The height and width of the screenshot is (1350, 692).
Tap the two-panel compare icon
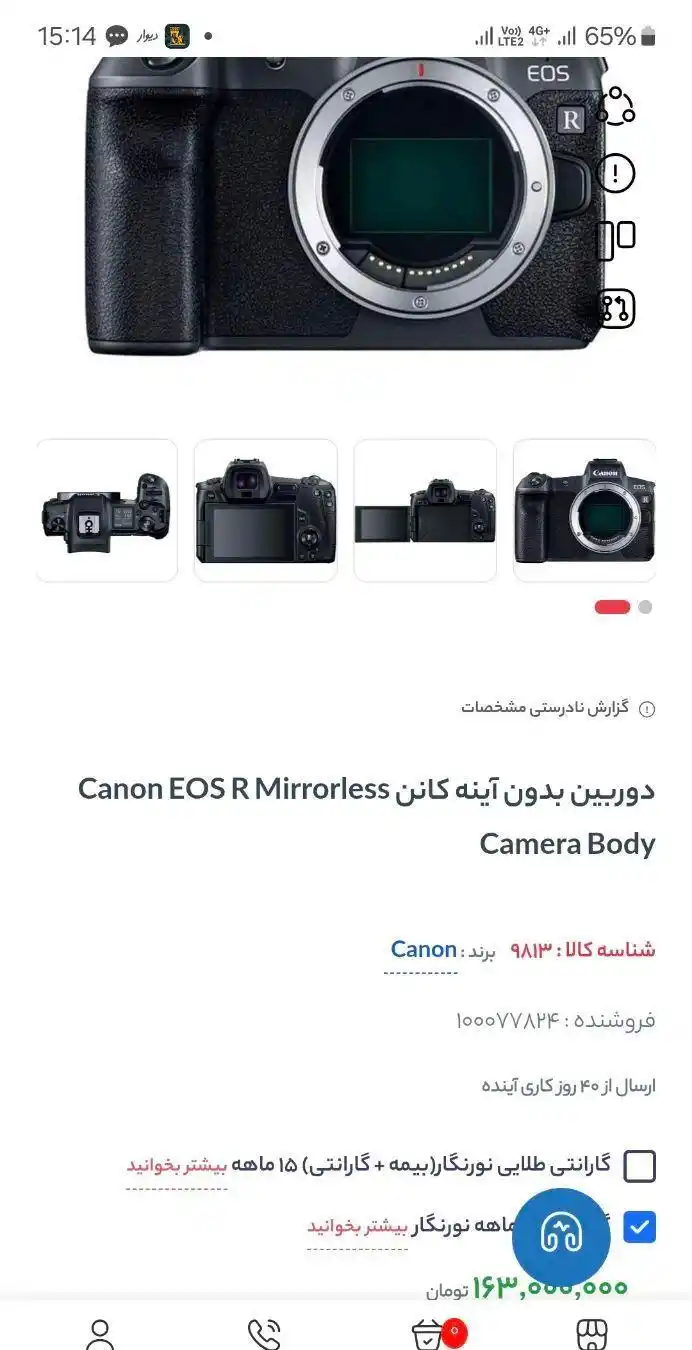(x=616, y=240)
